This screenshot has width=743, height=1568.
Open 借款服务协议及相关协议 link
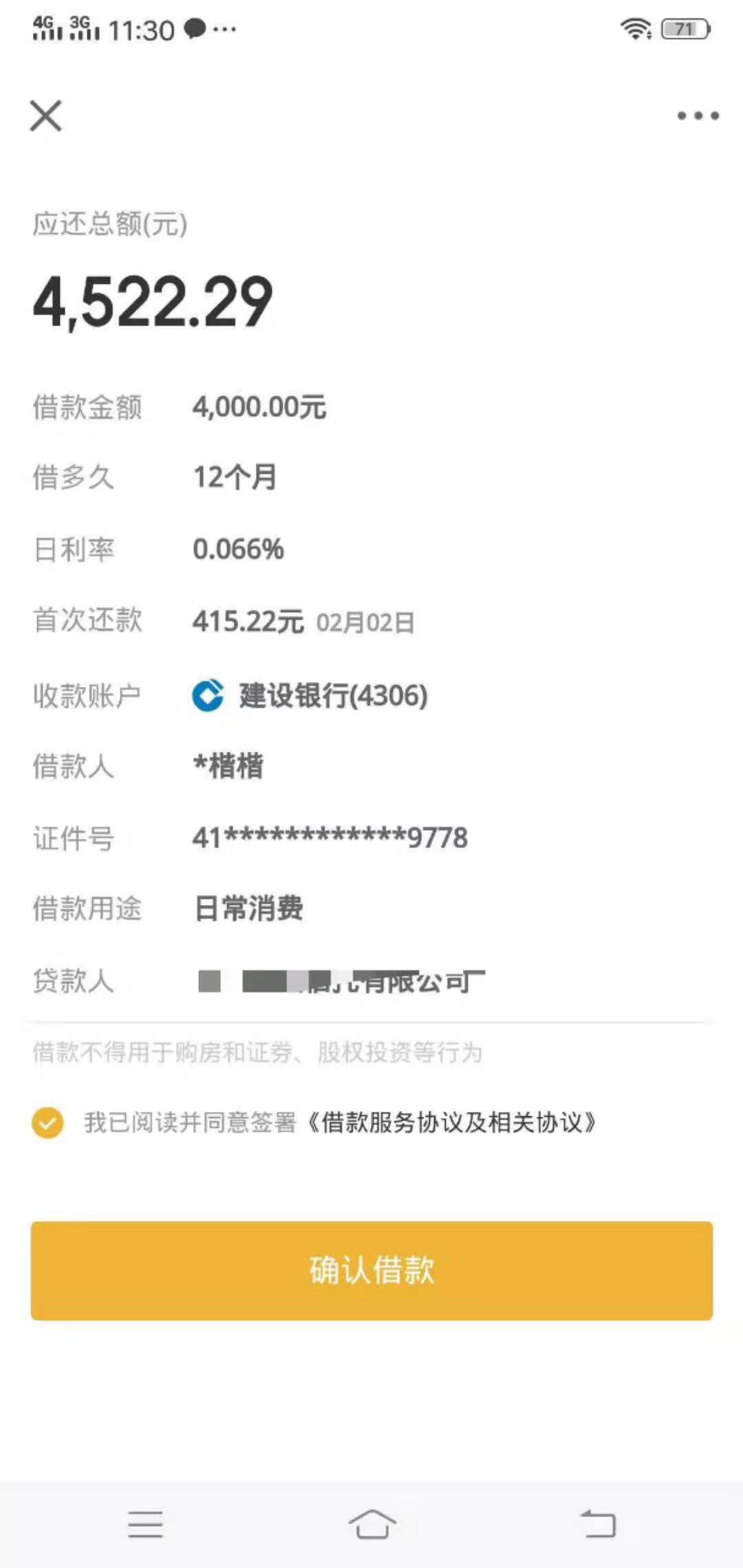coord(451,1123)
